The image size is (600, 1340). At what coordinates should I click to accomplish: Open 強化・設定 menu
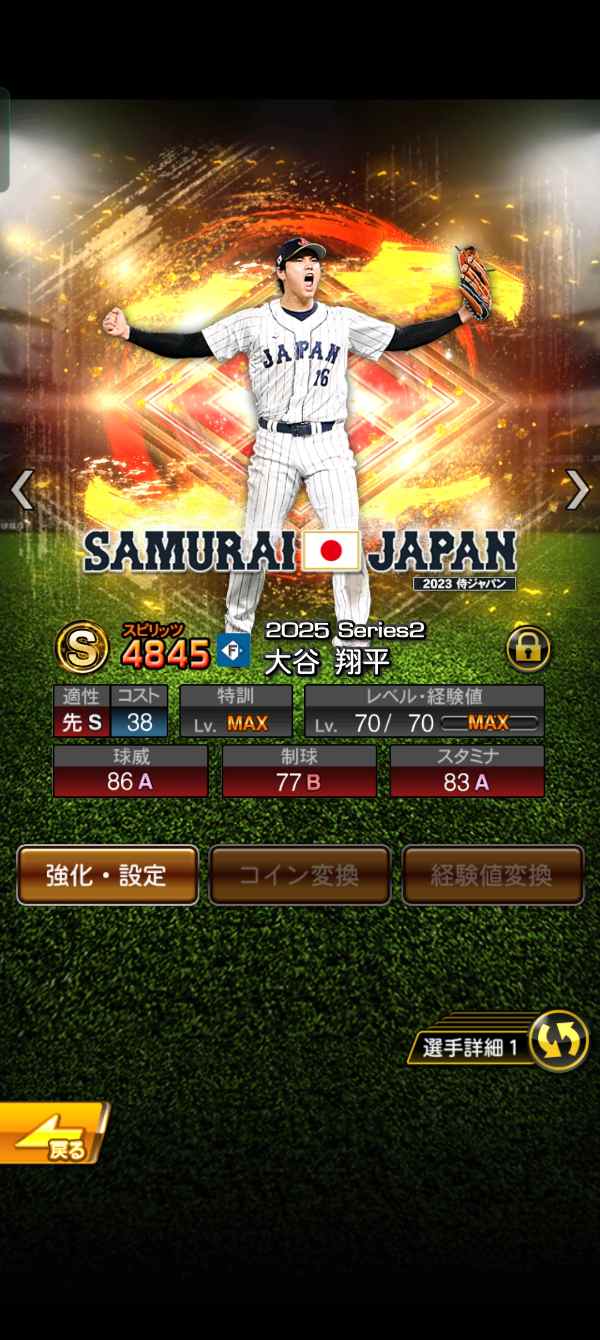(107, 875)
